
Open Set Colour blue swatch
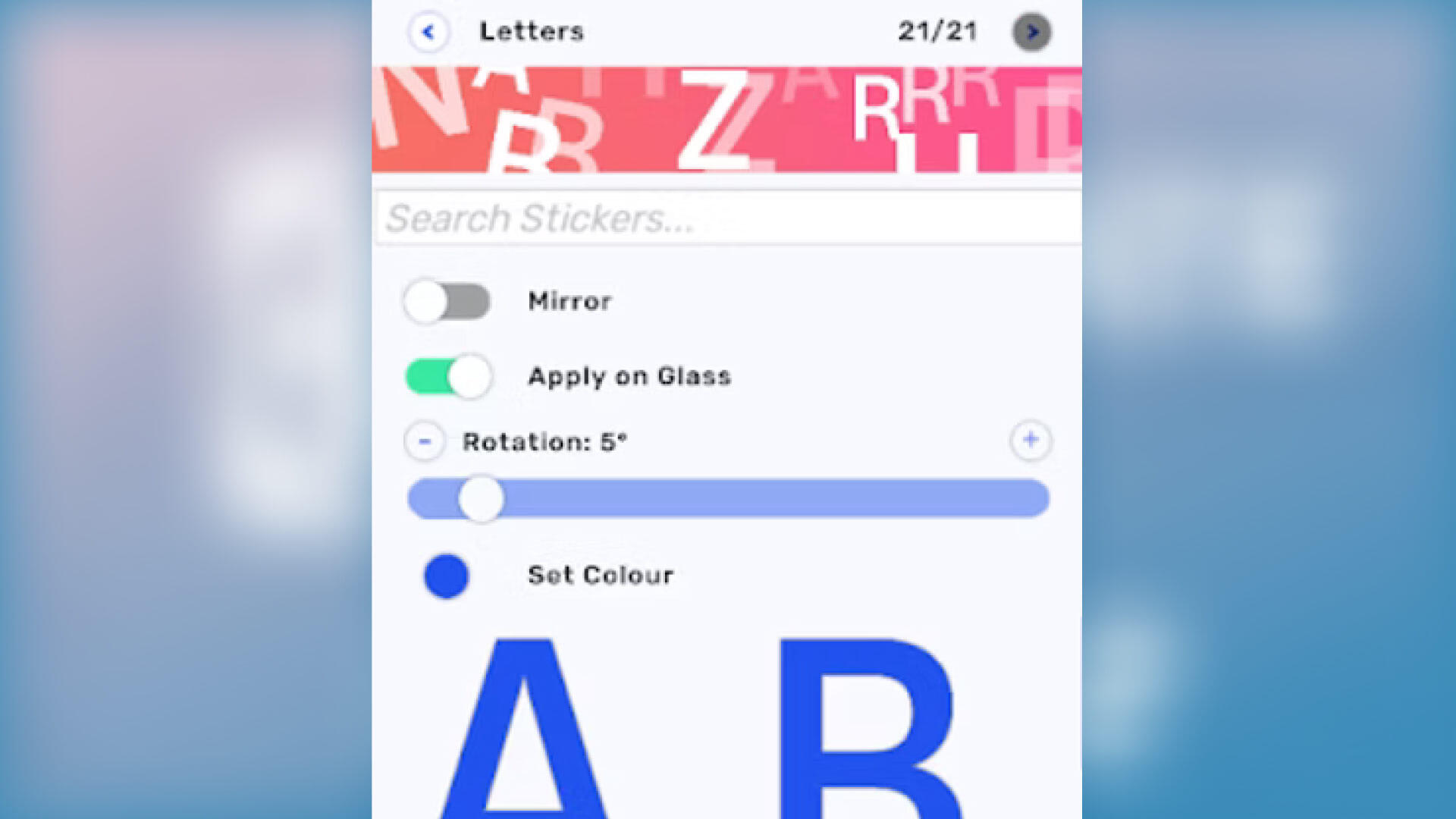coord(447,576)
